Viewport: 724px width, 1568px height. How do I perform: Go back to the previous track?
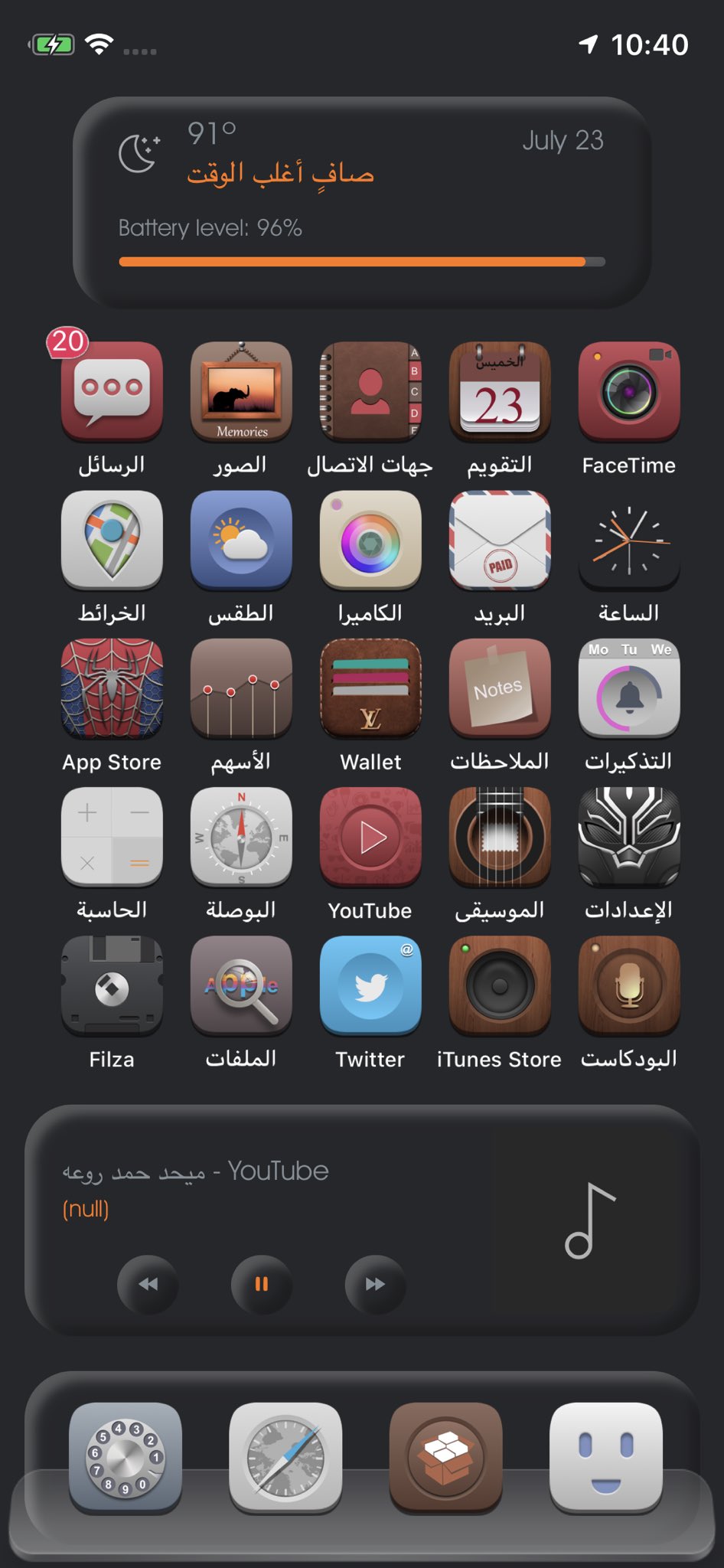[148, 1284]
